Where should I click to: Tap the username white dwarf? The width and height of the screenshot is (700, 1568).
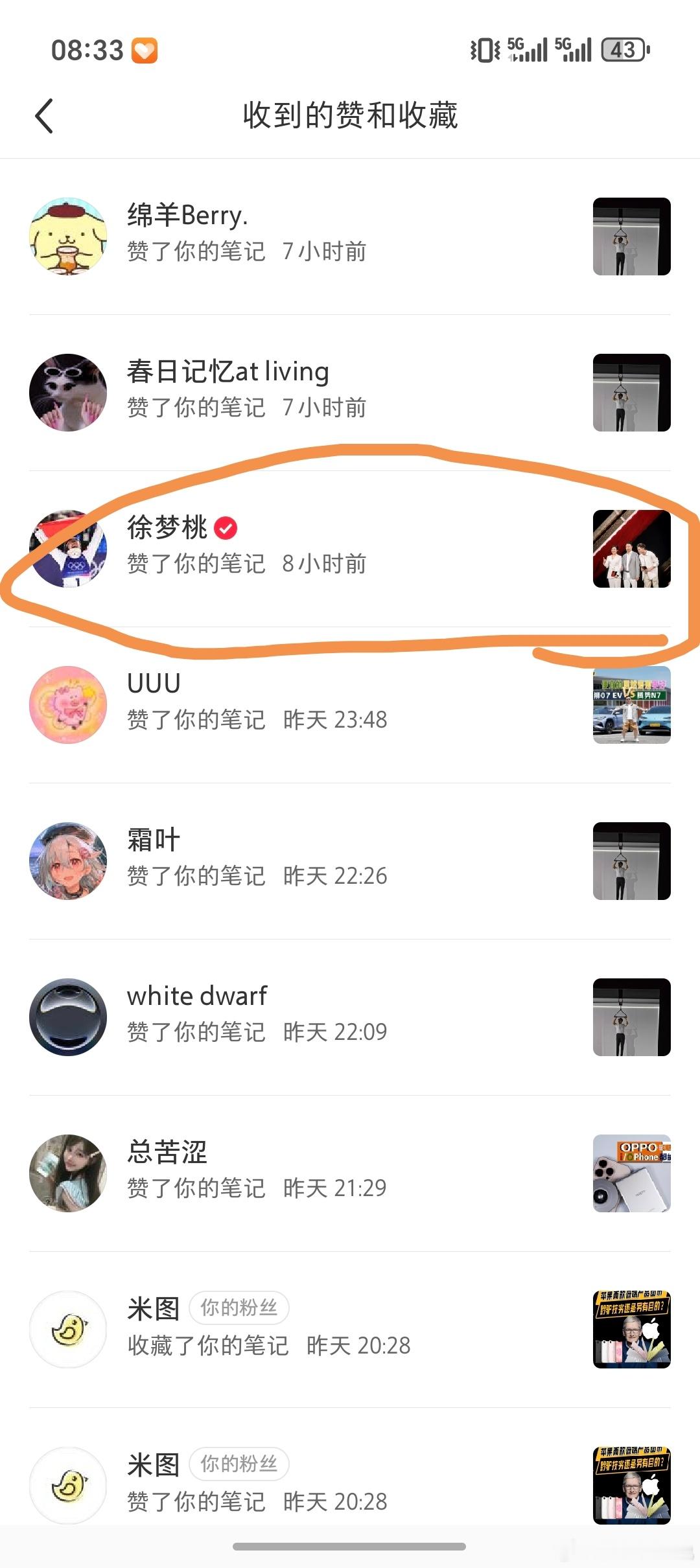(197, 995)
